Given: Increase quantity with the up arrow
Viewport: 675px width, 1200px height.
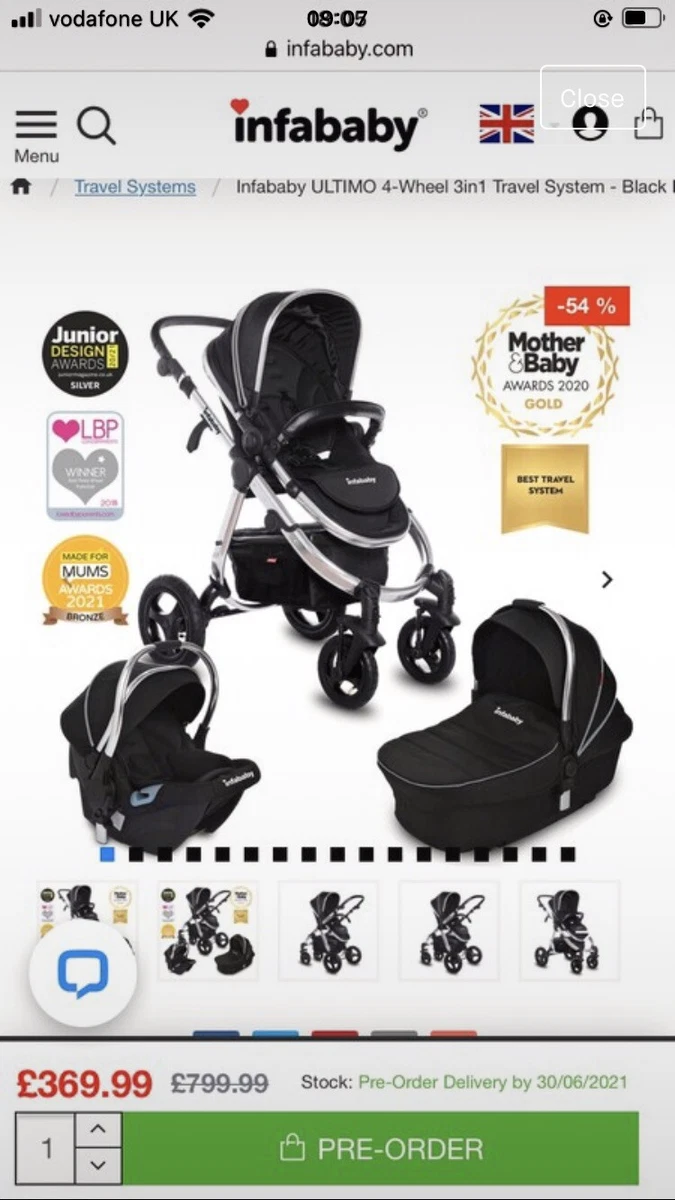Looking at the screenshot, I should [97, 1129].
